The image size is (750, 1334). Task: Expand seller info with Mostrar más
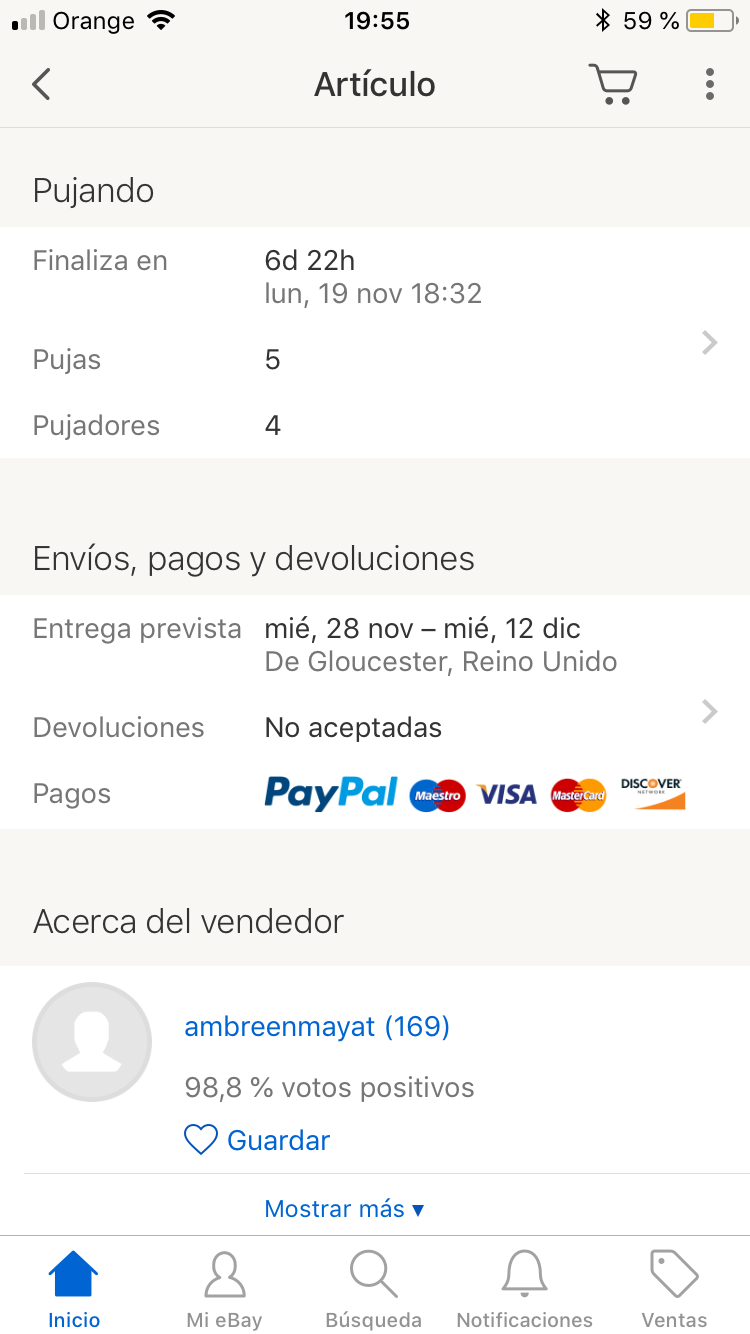click(x=344, y=1208)
